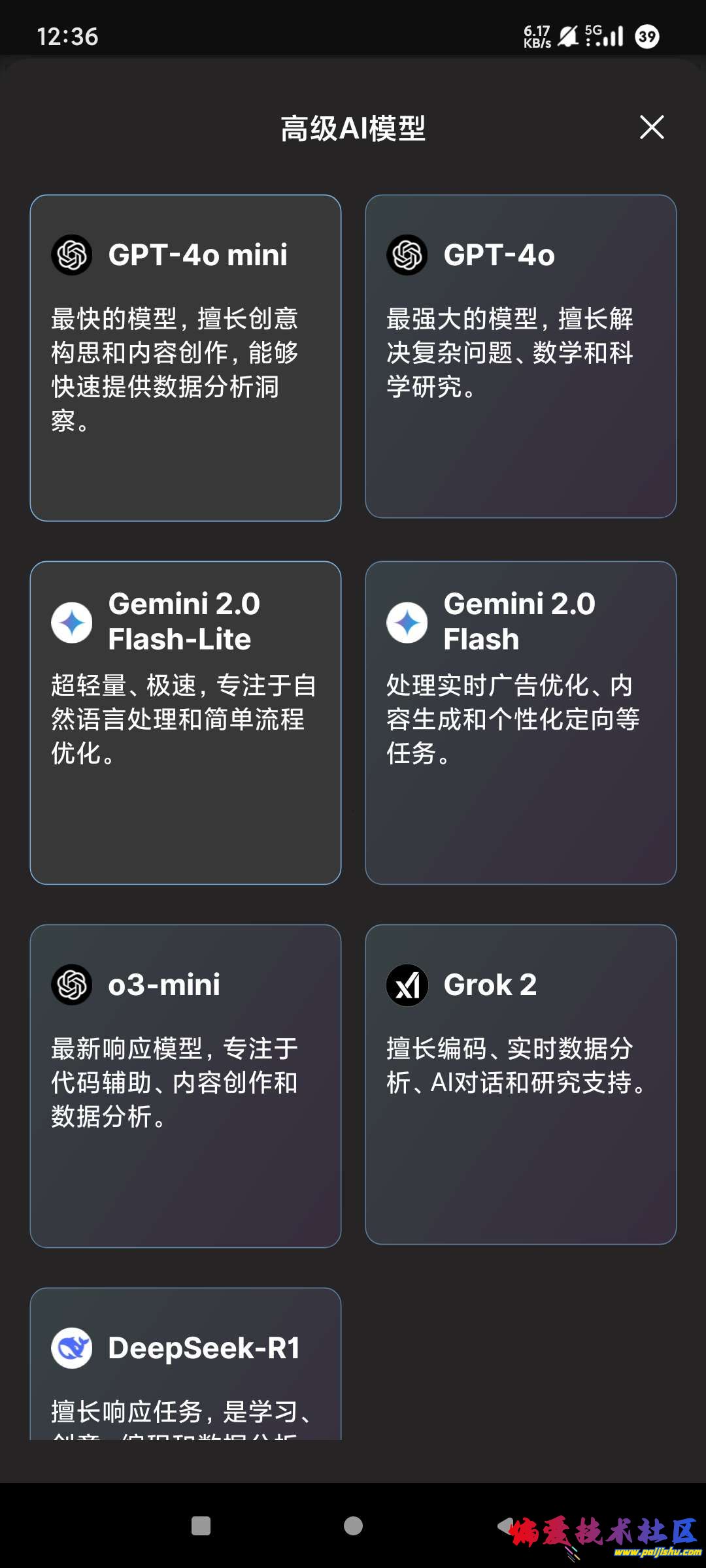Open recent apps from navigation bar
This screenshot has height=1568, width=706.
[x=201, y=1526]
